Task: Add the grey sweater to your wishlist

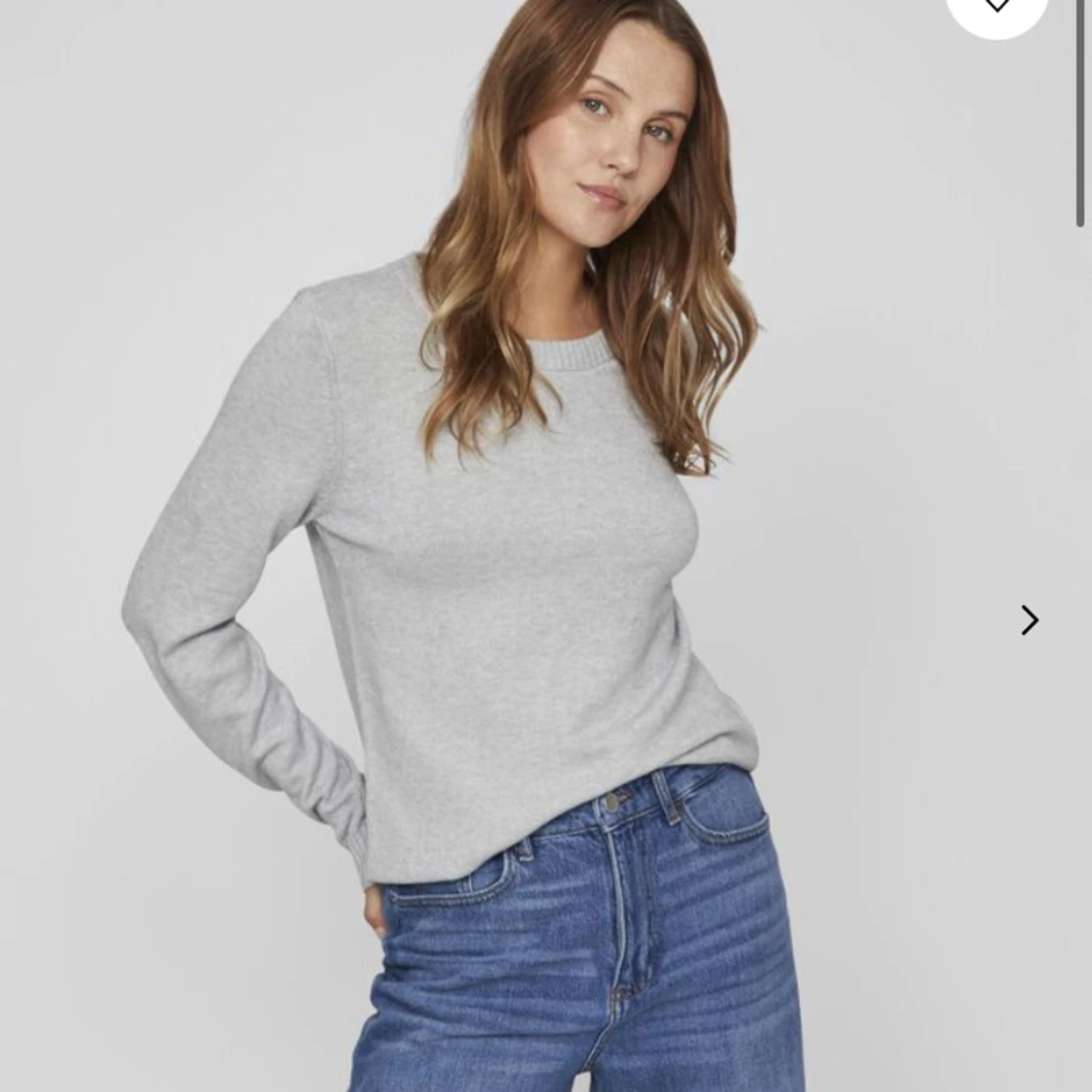Action: pyautogui.click(x=997, y=8)
